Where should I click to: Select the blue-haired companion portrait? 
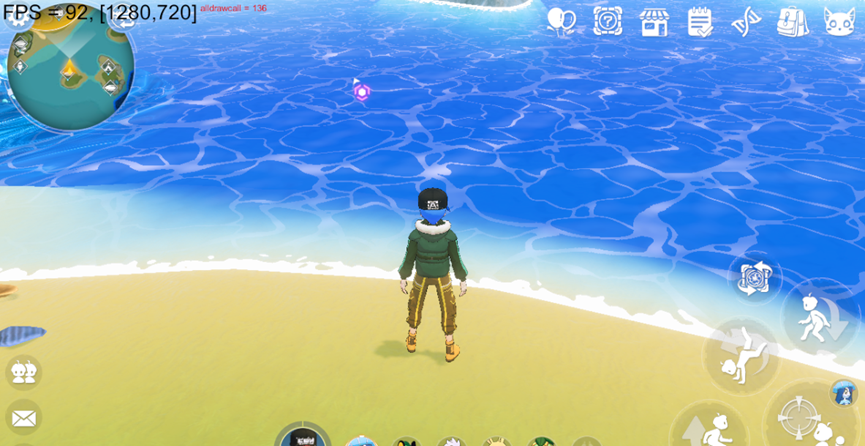tap(843, 392)
